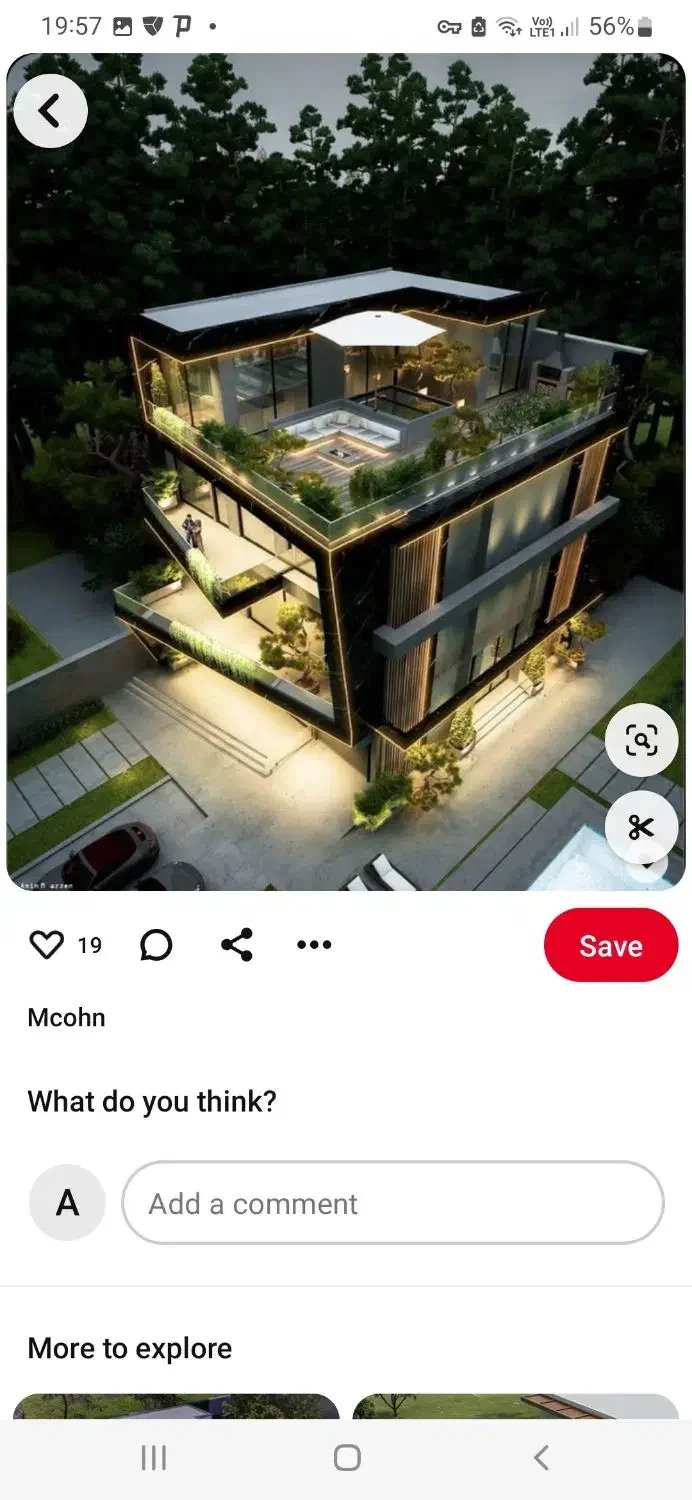Image resolution: width=692 pixels, height=1500 pixels.
Task: Open the second pin under More to explore
Action: click(515, 1406)
